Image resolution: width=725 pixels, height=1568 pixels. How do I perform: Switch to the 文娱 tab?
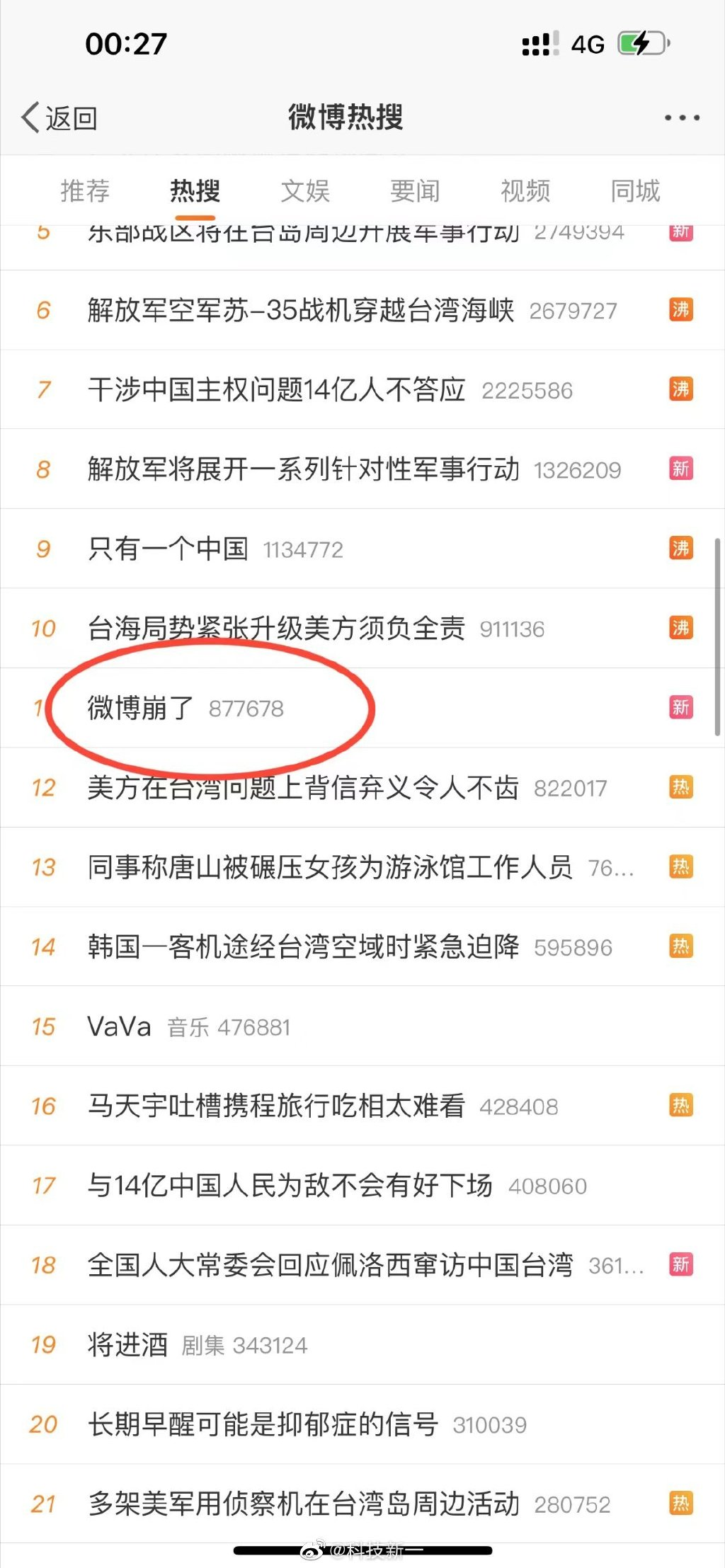(305, 191)
